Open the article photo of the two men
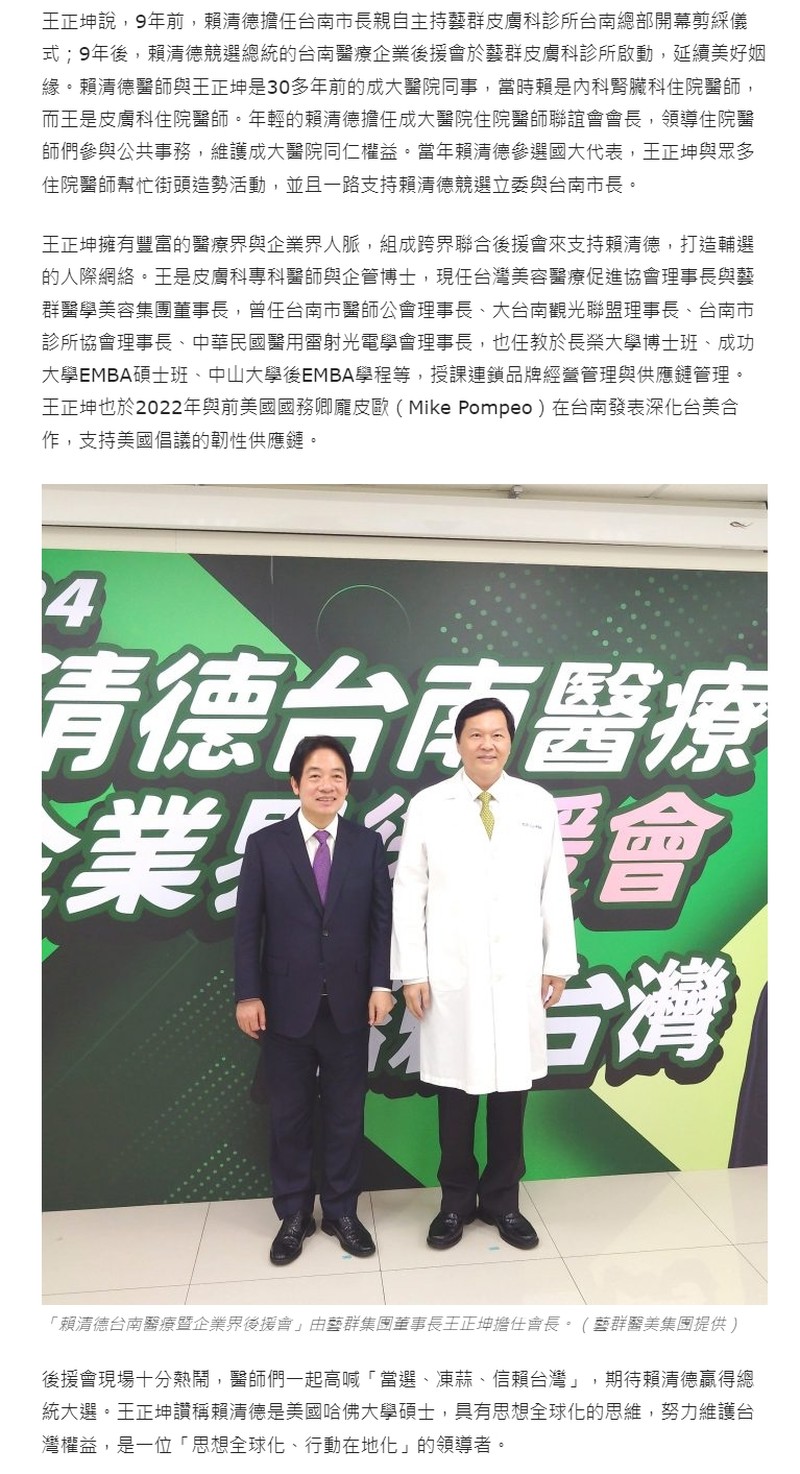 [x=404, y=894]
